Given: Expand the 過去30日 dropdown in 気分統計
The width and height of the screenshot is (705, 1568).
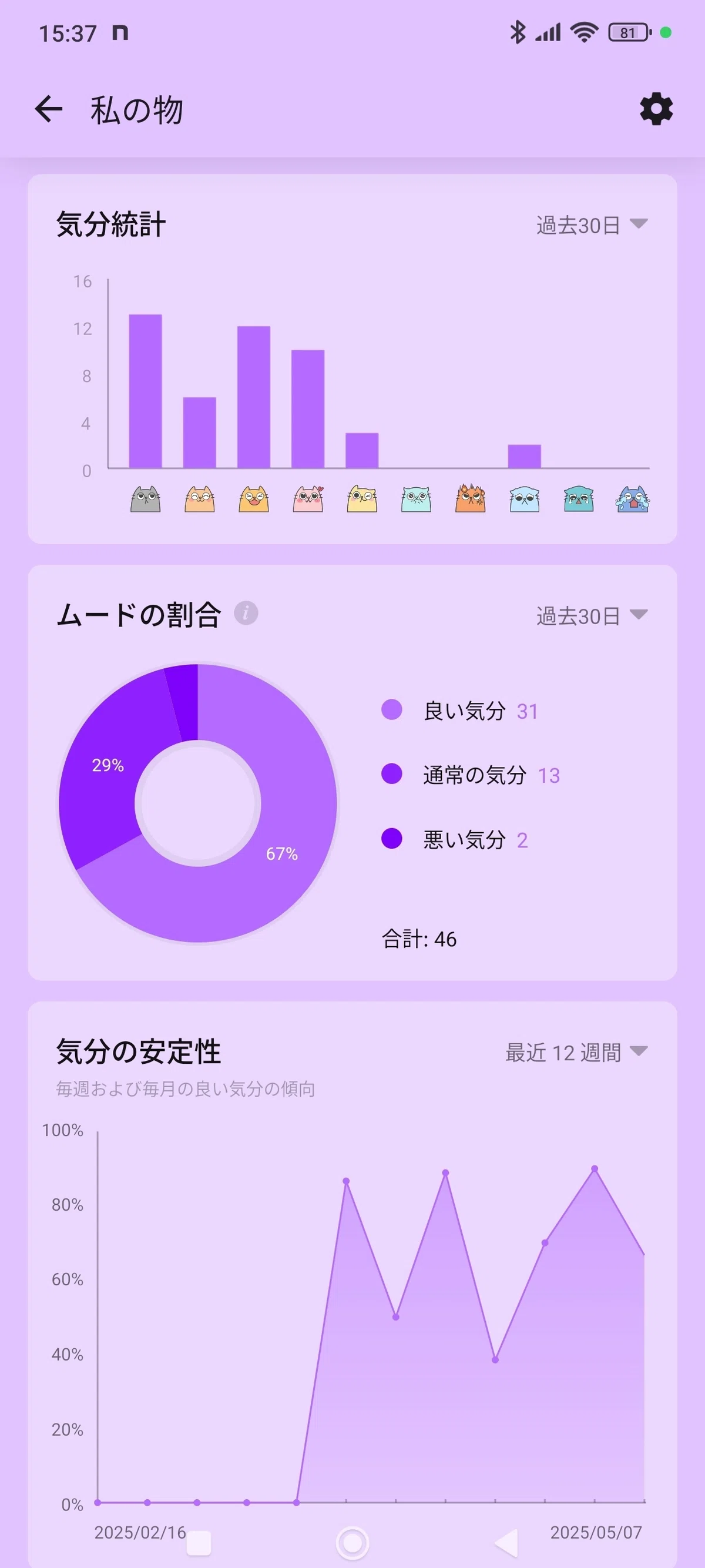Looking at the screenshot, I should pyautogui.click(x=591, y=225).
